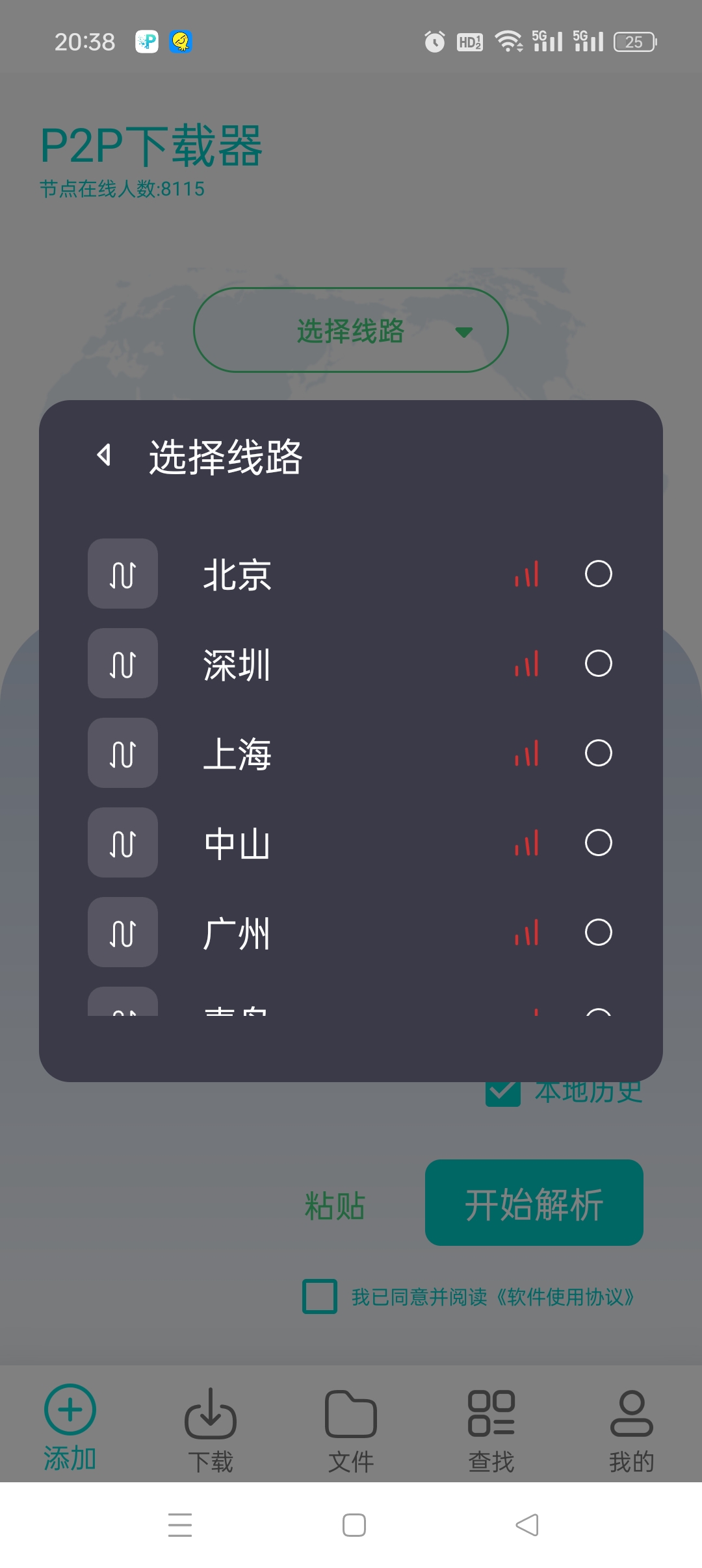Open the 选择线路 dropdown
The height and width of the screenshot is (1568, 702).
click(x=351, y=330)
